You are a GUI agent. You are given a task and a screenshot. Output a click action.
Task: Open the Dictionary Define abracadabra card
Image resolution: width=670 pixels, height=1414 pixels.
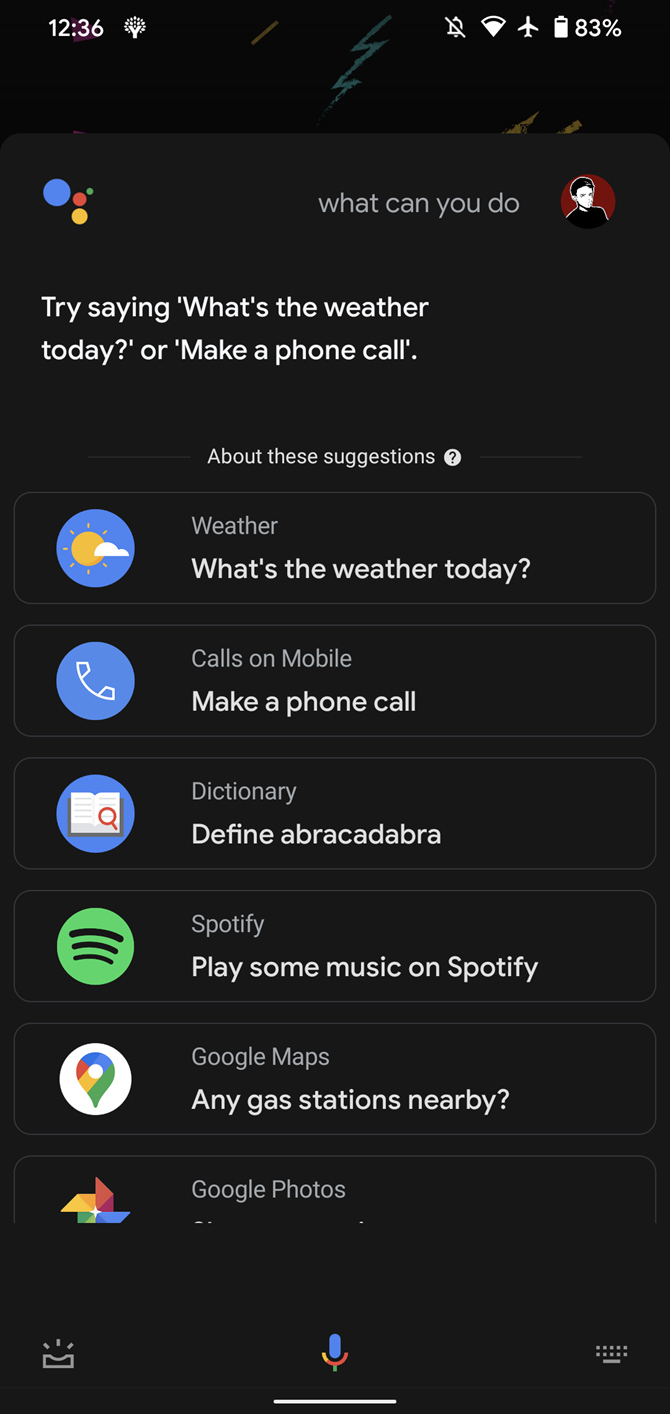(x=335, y=813)
